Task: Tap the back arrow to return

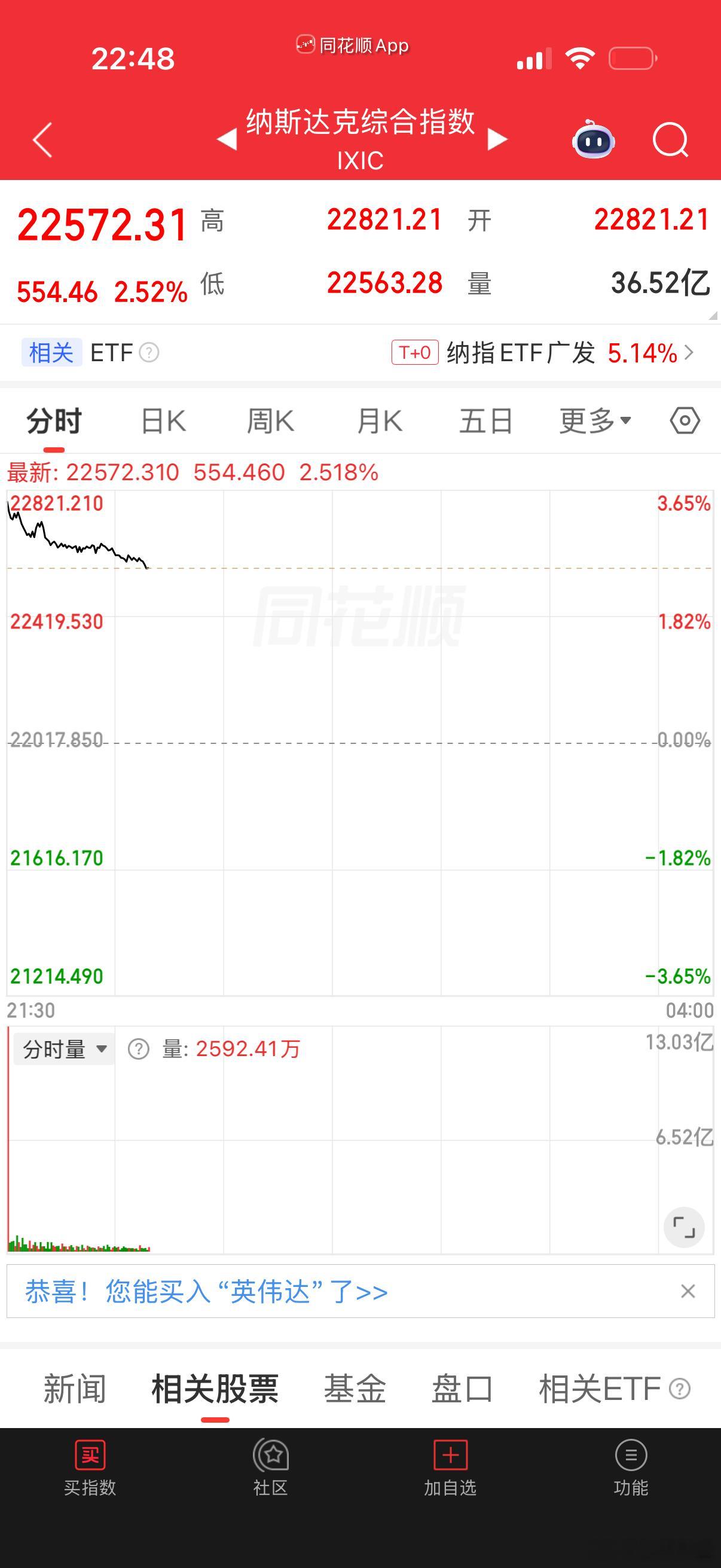Action: click(41, 139)
